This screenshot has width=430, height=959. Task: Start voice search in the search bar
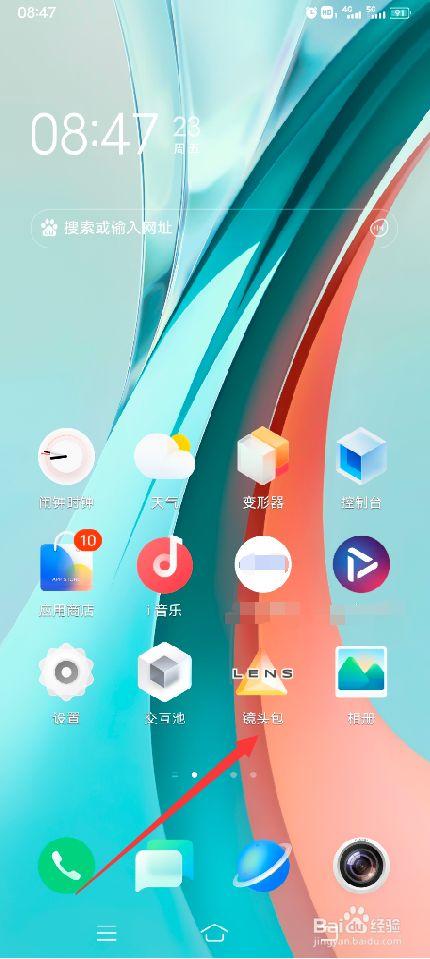[x=380, y=228]
